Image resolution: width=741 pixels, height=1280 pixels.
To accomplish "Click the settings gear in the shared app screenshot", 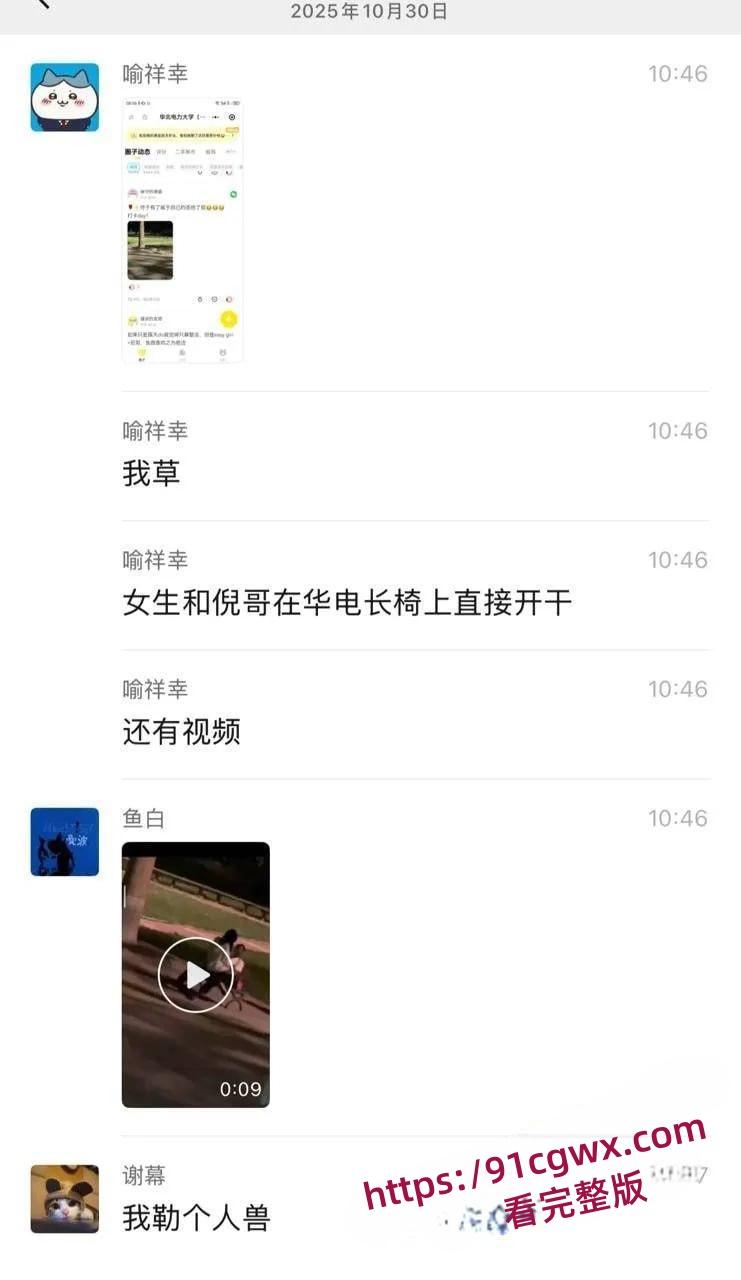I will click(x=231, y=117).
